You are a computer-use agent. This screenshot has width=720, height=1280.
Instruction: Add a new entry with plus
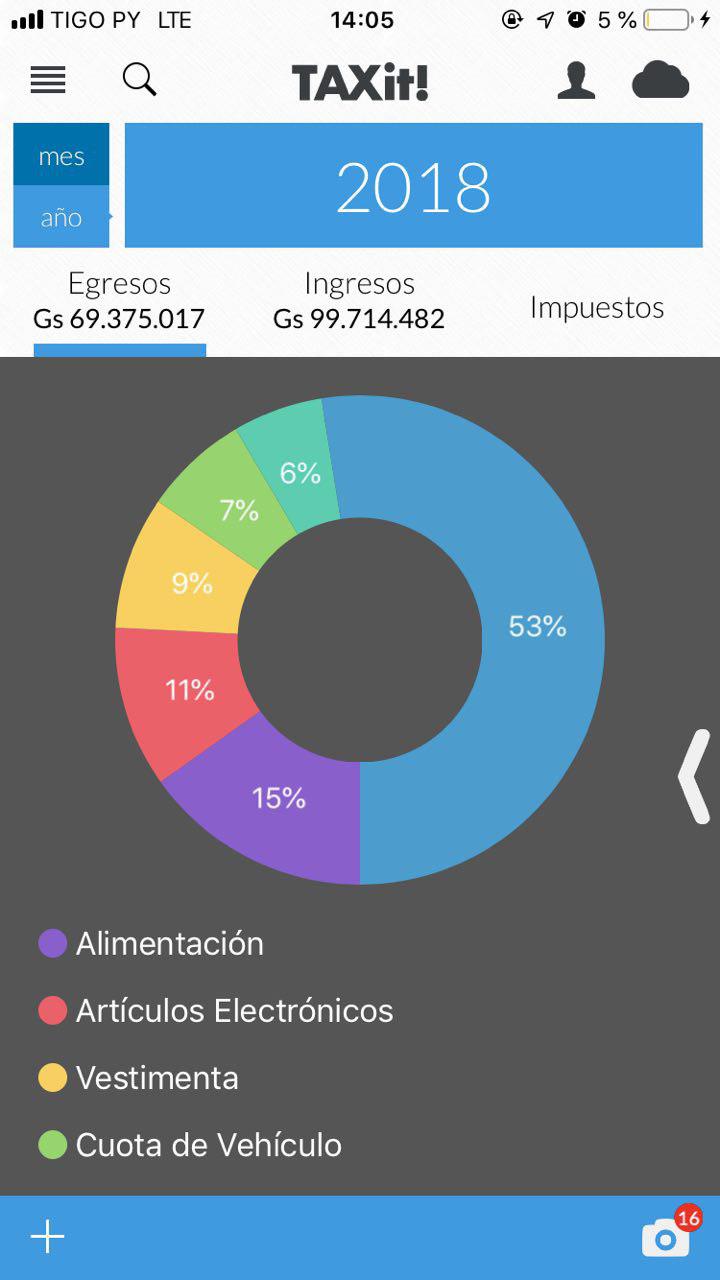[47, 1238]
